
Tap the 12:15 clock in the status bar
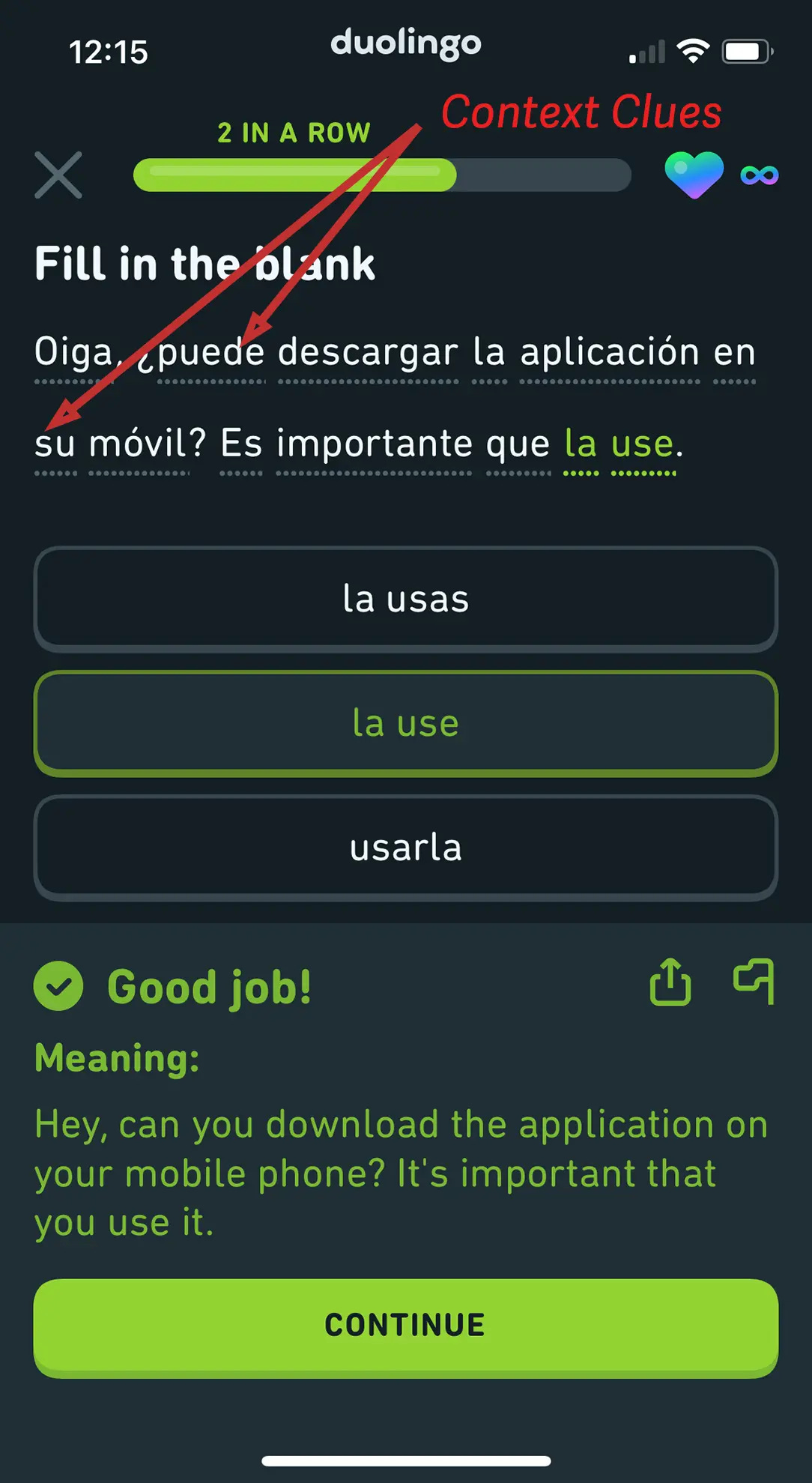pyautogui.click(x=109, y=52)
